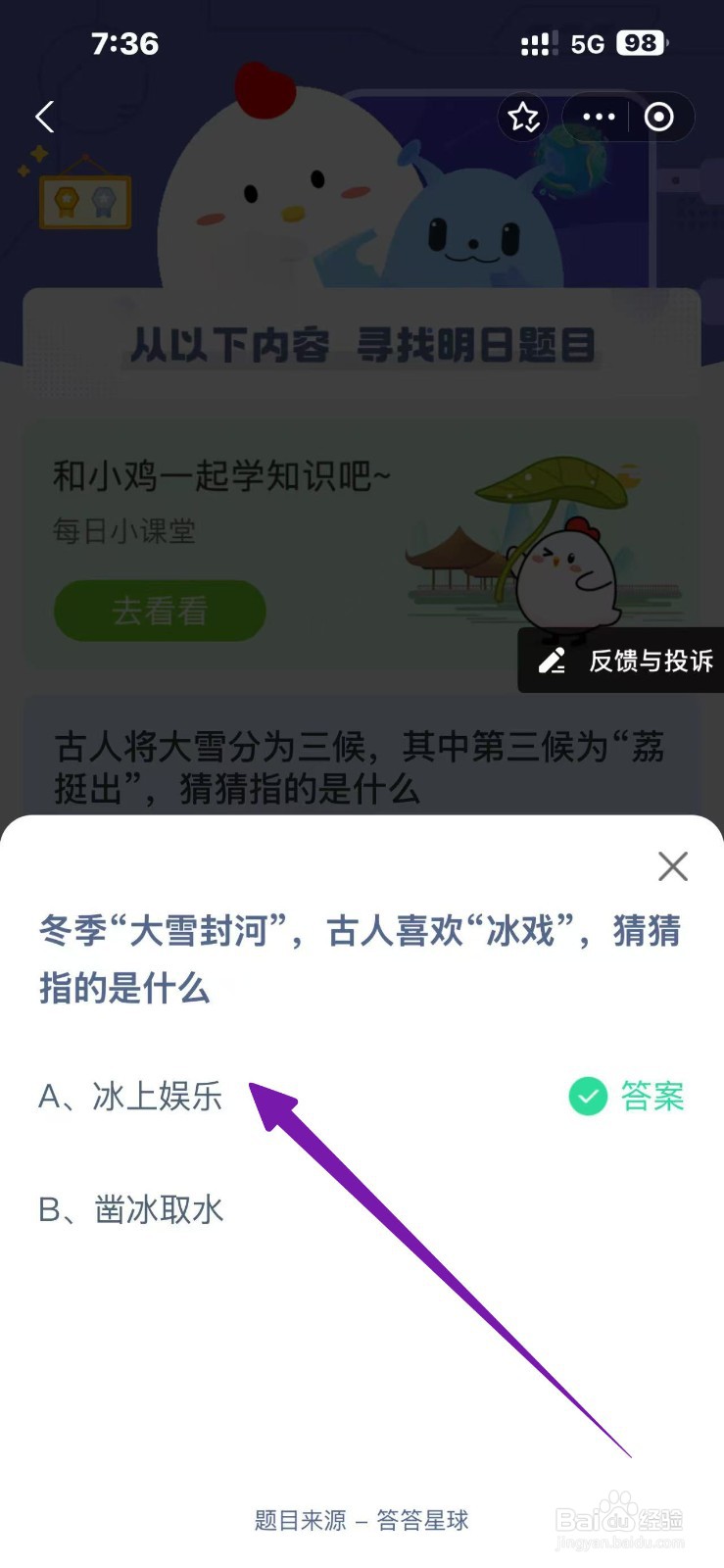Select answer A 冰上娱乐
Screen dimensions: 724x1568
point(130,1098)
